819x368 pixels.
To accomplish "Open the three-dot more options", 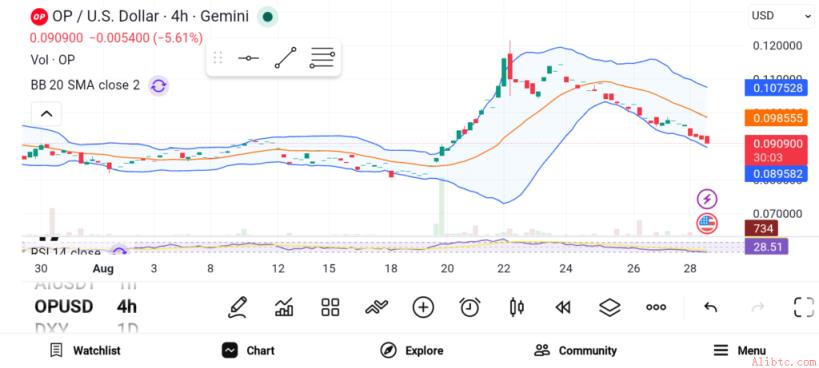I will coord(656,307).
